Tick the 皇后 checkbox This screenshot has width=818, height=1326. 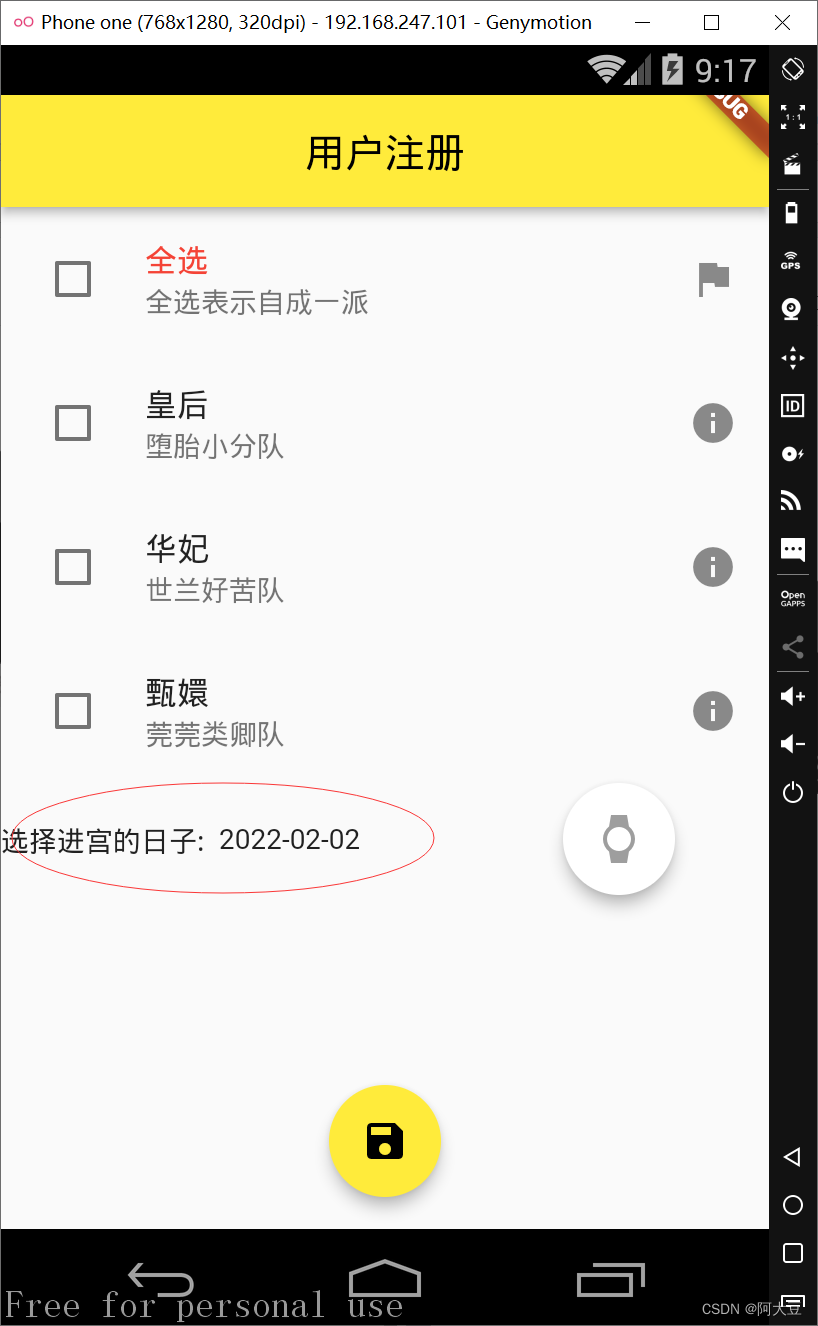point(73,423)
